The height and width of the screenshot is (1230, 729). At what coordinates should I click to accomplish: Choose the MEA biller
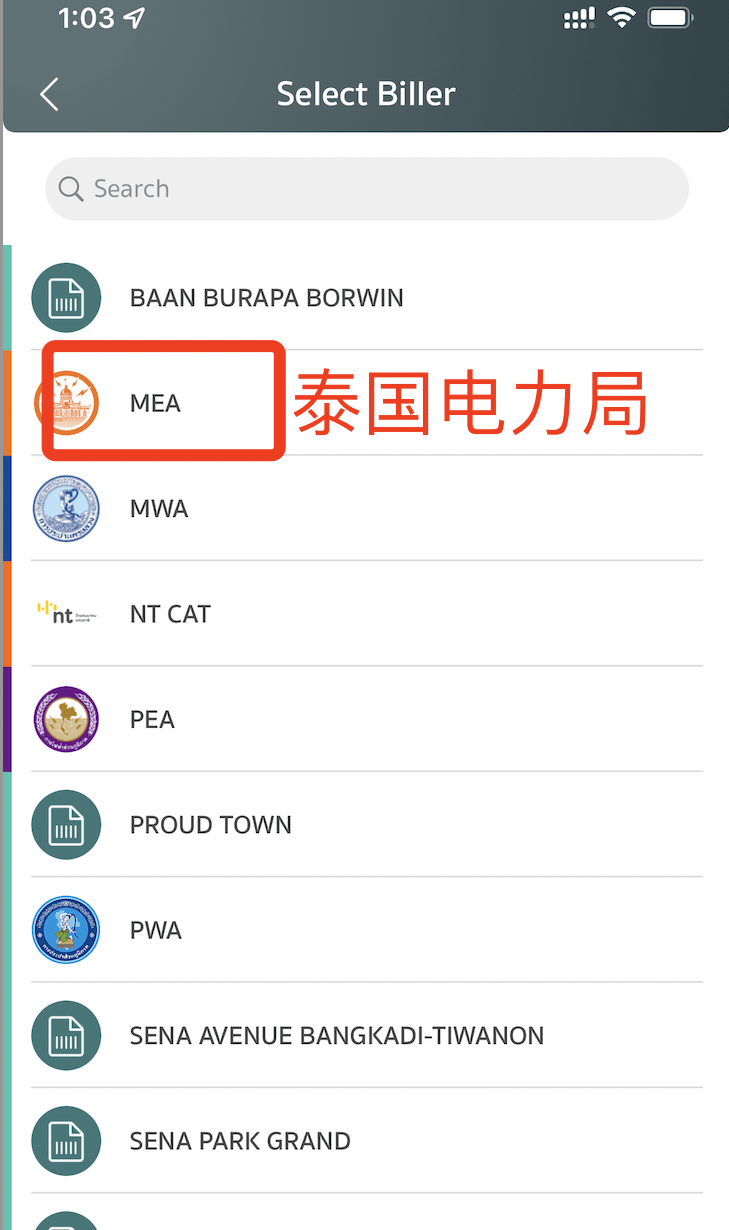156,403
